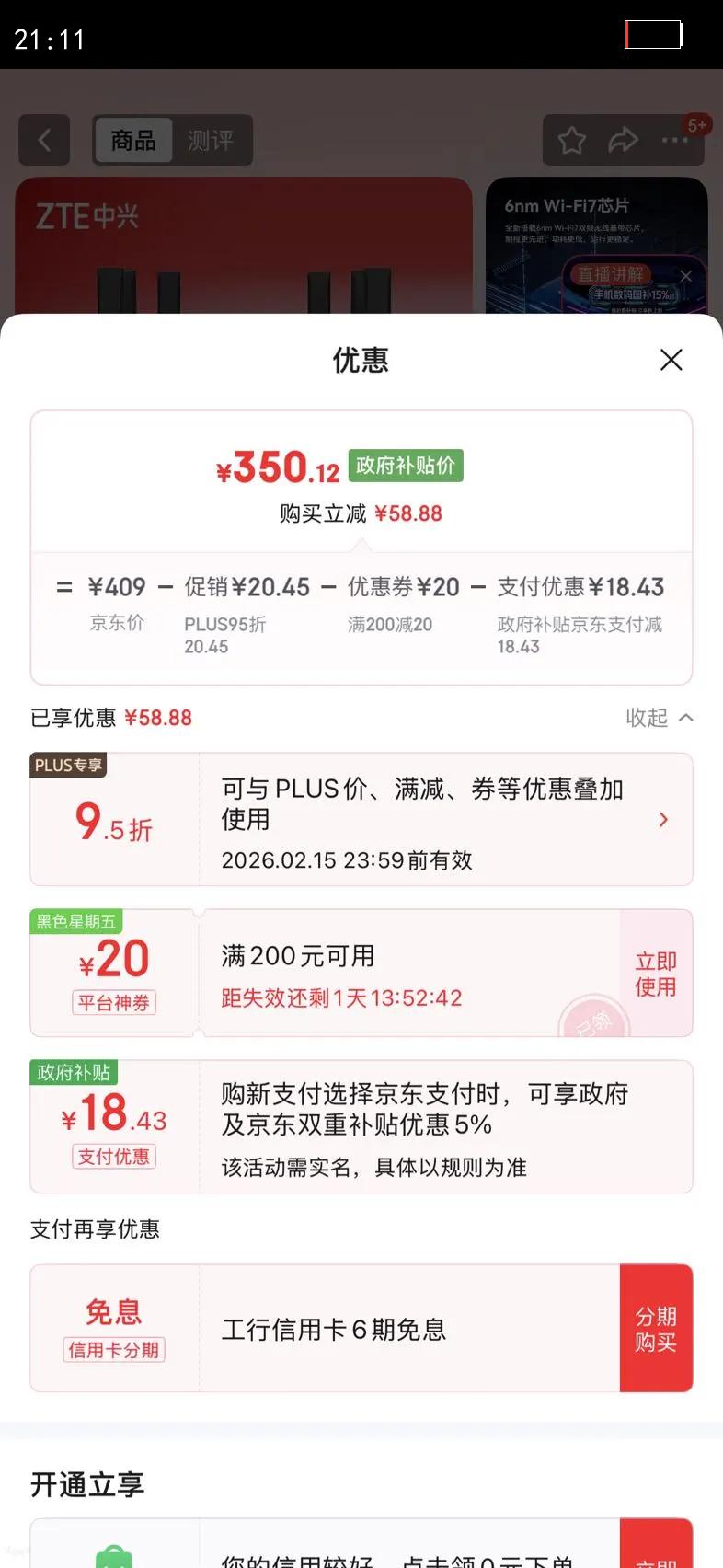
Task: Select the star icon to favorite this item
Action: tap(571, 140)
